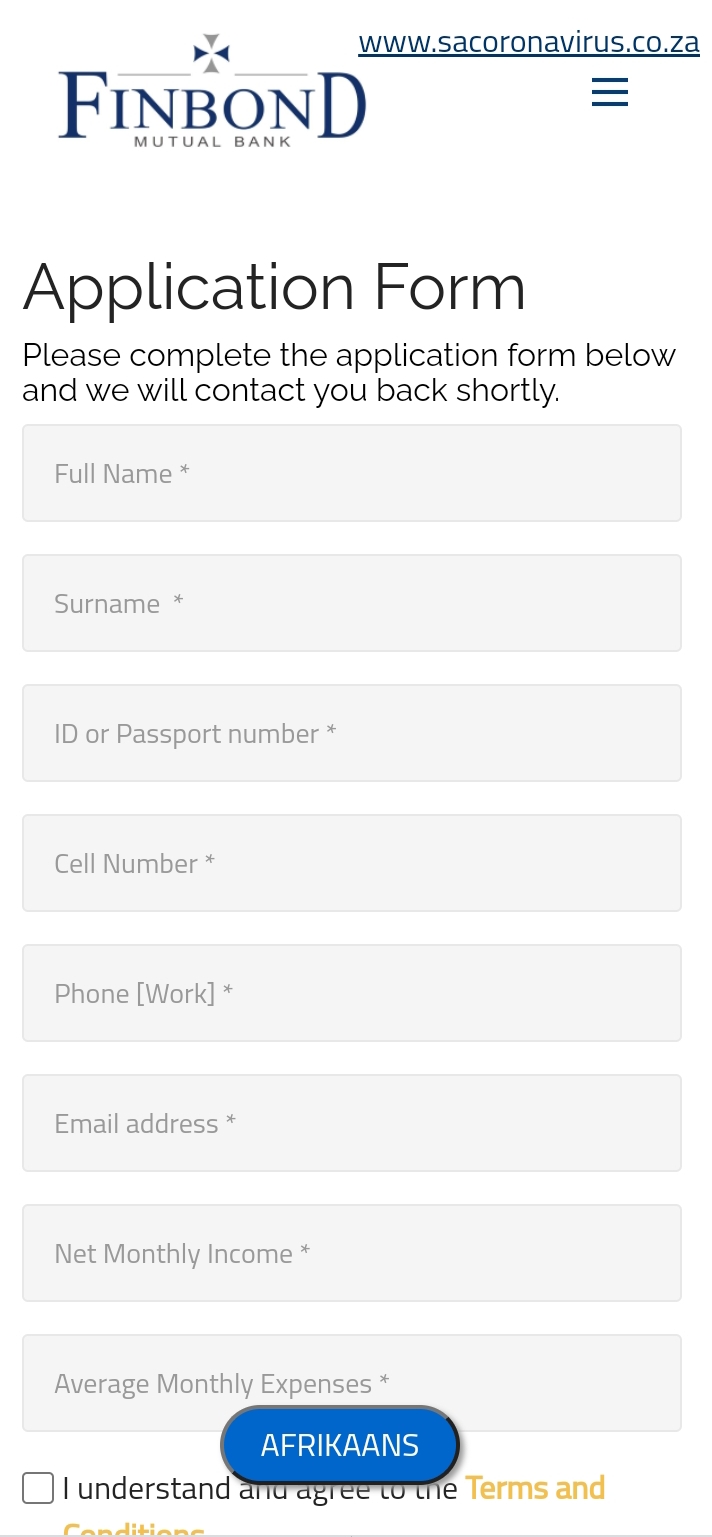Tap the Cell Number field
The image size is (712, 1537).
pos(351,863)
